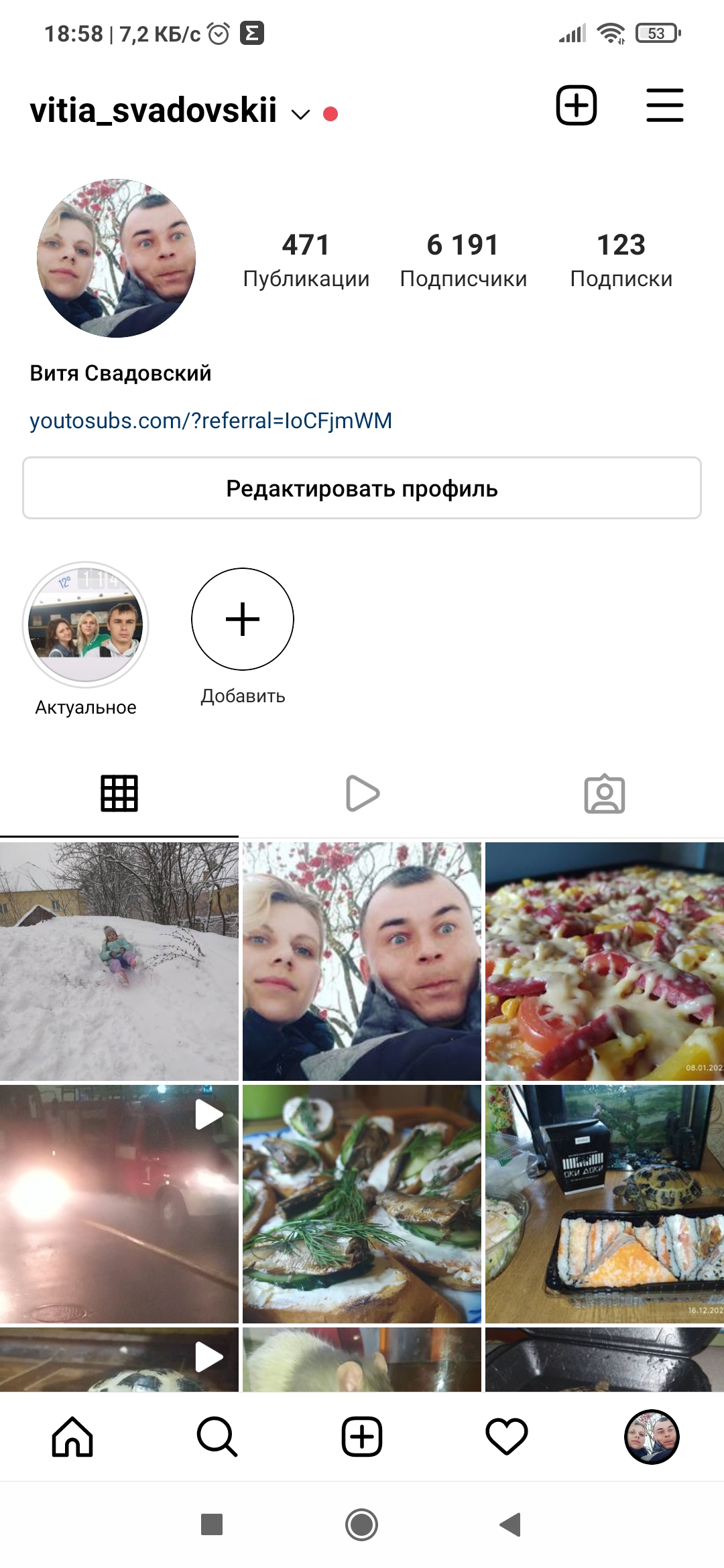
Task: Go to the home feed tab
Action: (x=72, y=1437)
